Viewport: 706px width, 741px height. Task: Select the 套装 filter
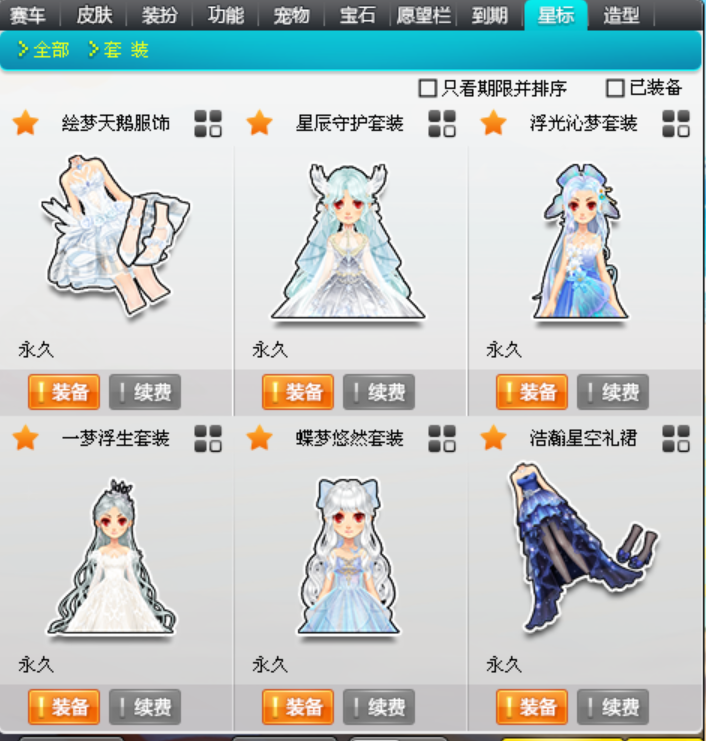coord(118,49)
